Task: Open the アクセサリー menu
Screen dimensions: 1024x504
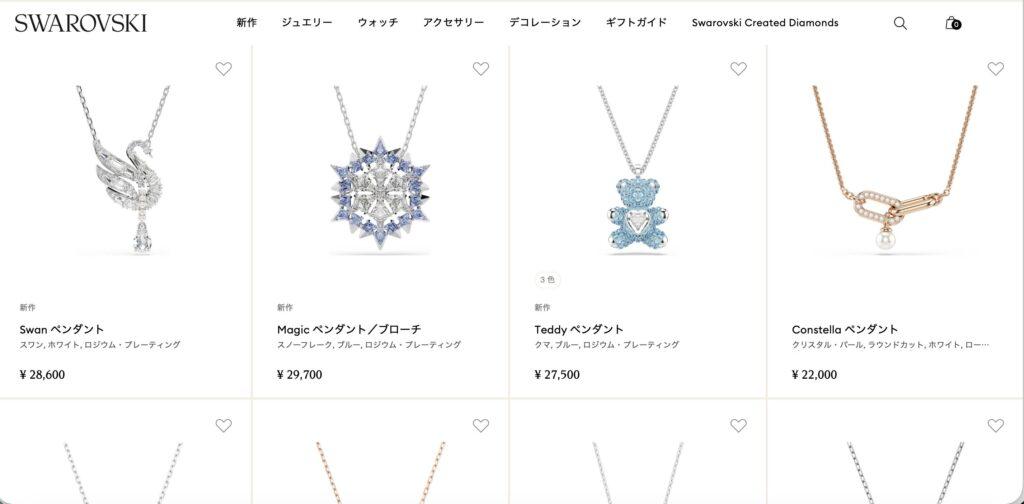Action: (x=453, y=23)
